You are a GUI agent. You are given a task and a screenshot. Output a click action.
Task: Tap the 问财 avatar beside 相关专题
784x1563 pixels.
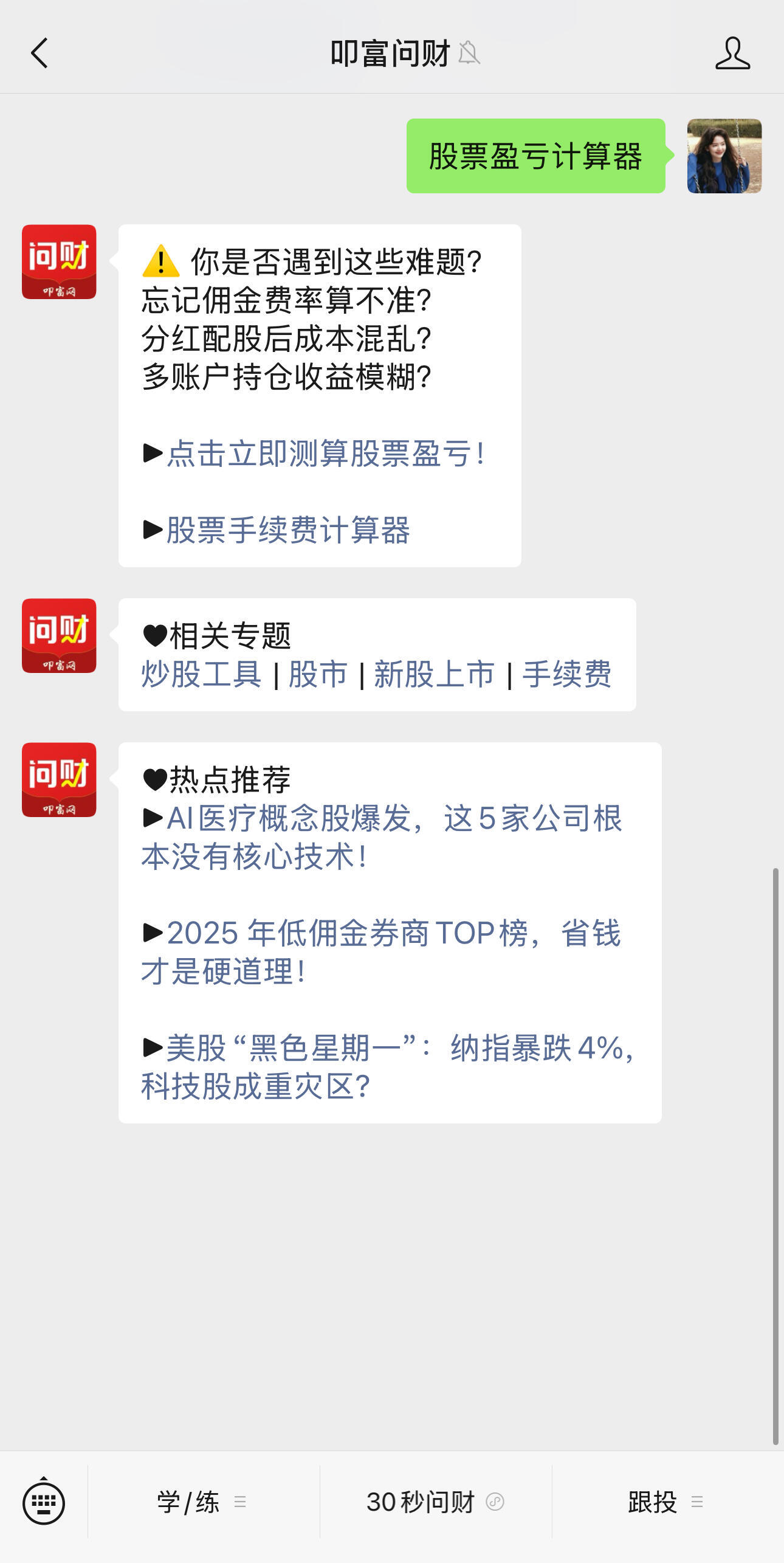coord(59,635)
